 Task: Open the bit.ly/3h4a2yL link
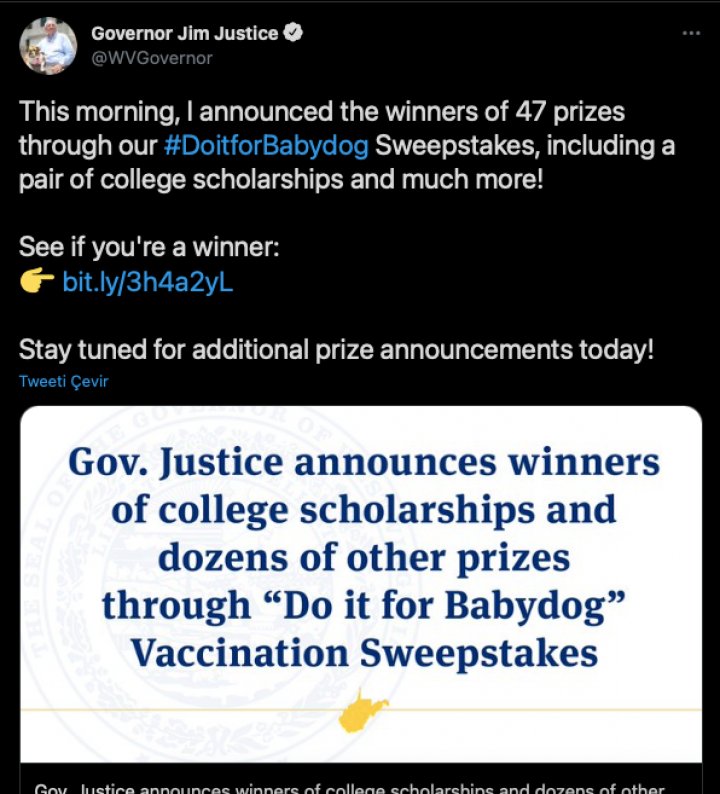coord(148,283)
